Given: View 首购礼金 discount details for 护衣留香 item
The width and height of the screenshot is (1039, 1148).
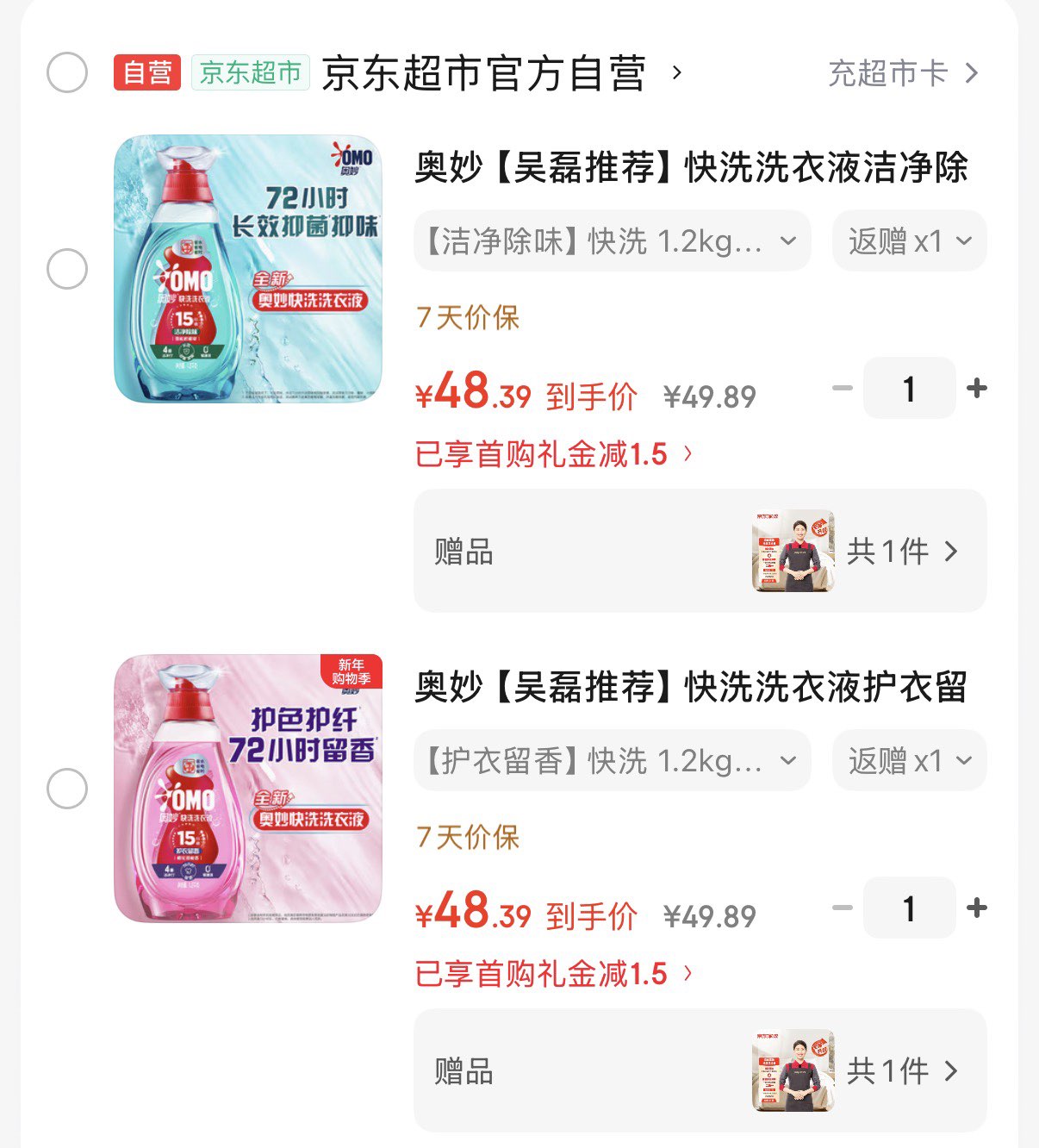Looking at the screenshot, I should click(553, 974).
